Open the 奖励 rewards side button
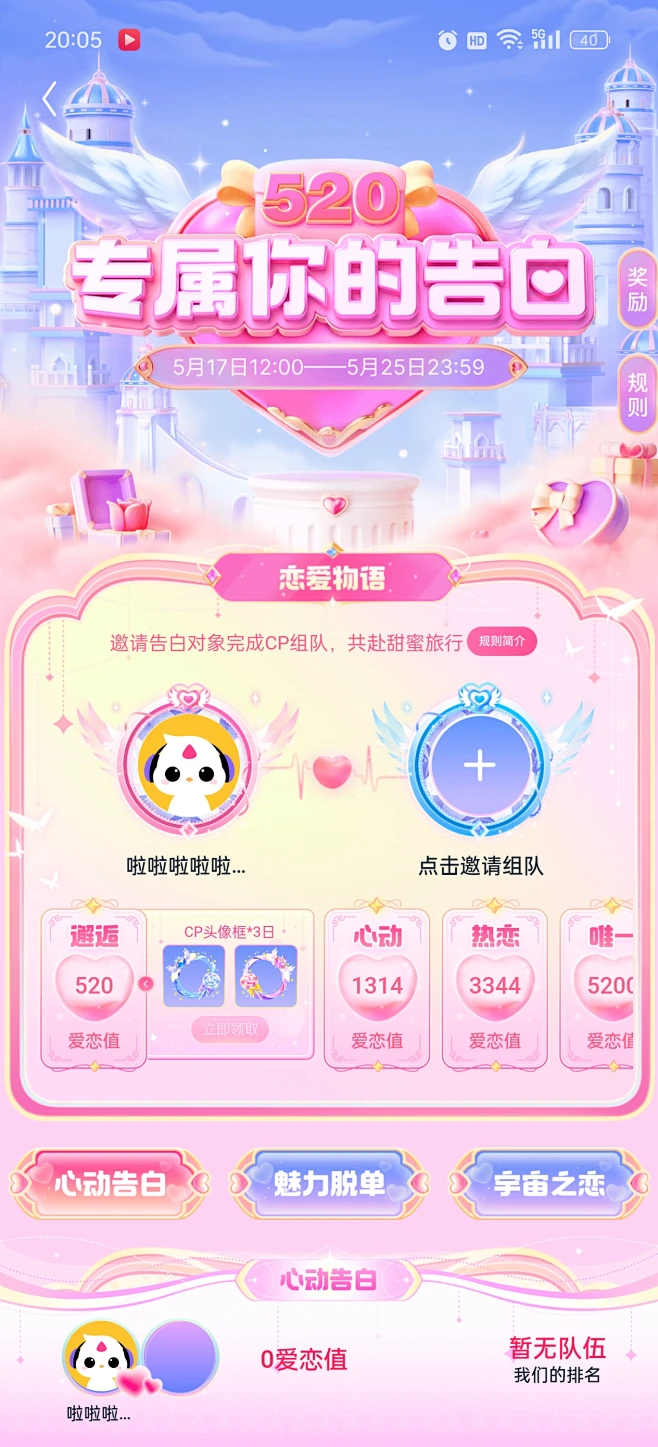This screenshot has width=658, height=1447. click(x=637, y=289)
